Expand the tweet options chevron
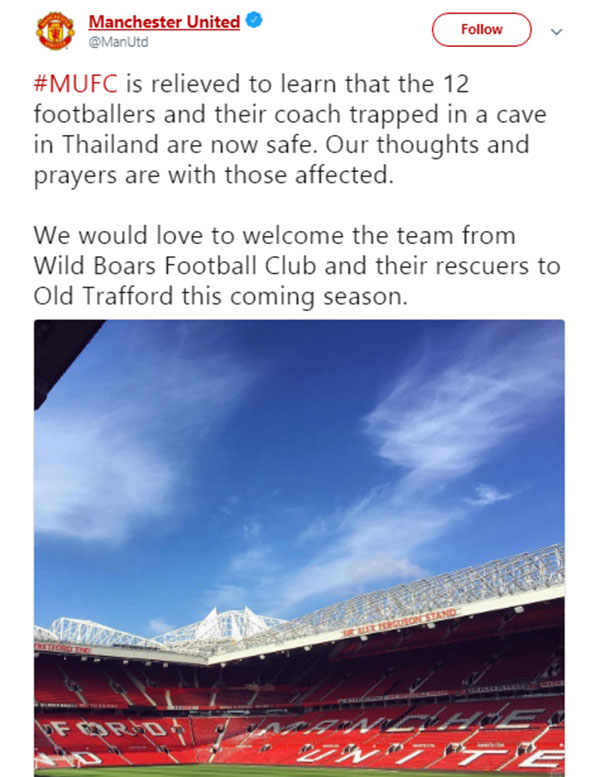The height and width of the screenshot is (777, 600). [557, 31]
